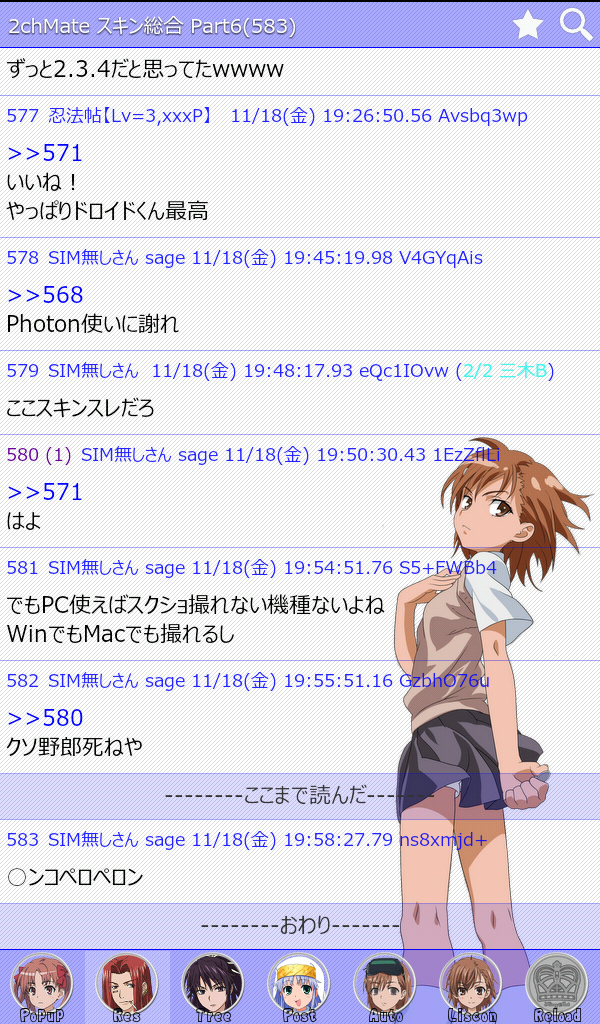Tap the PoPuP toolbar button
The width and height of the screenshot is (600, 1024).
[x=42, y=987]
